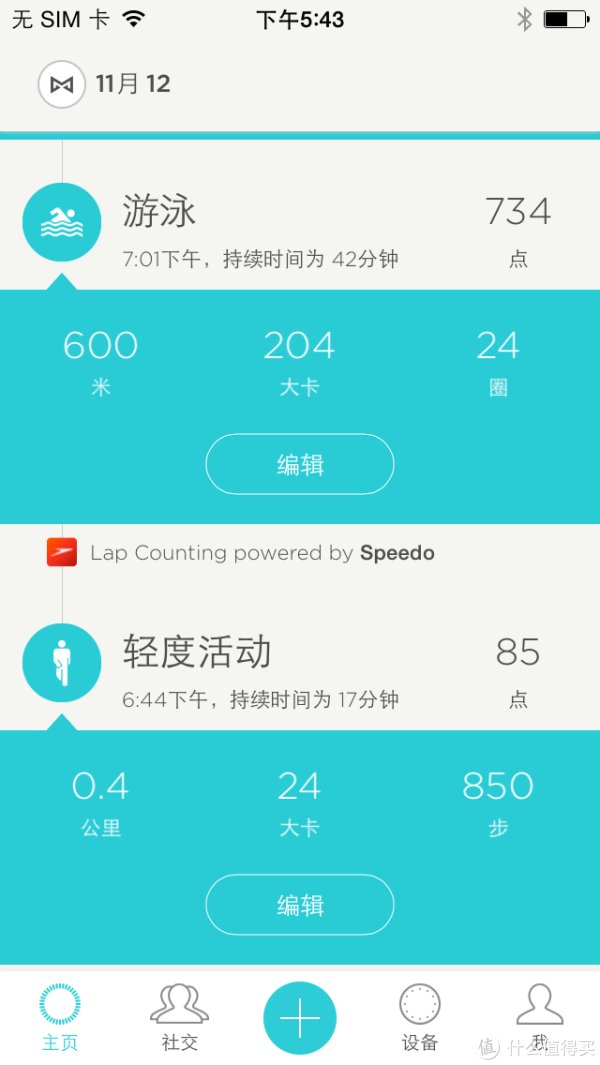Edit the 轻度活动 light activity

click(300, 905)
